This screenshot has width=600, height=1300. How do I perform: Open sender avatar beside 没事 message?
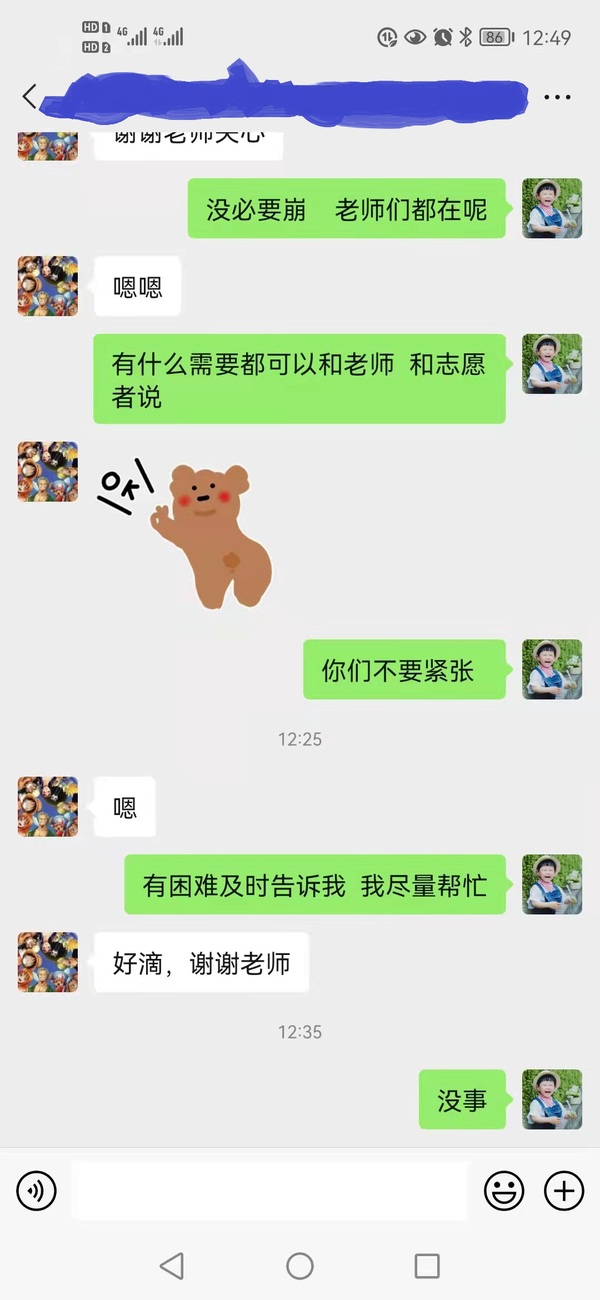pos(552,1099)
